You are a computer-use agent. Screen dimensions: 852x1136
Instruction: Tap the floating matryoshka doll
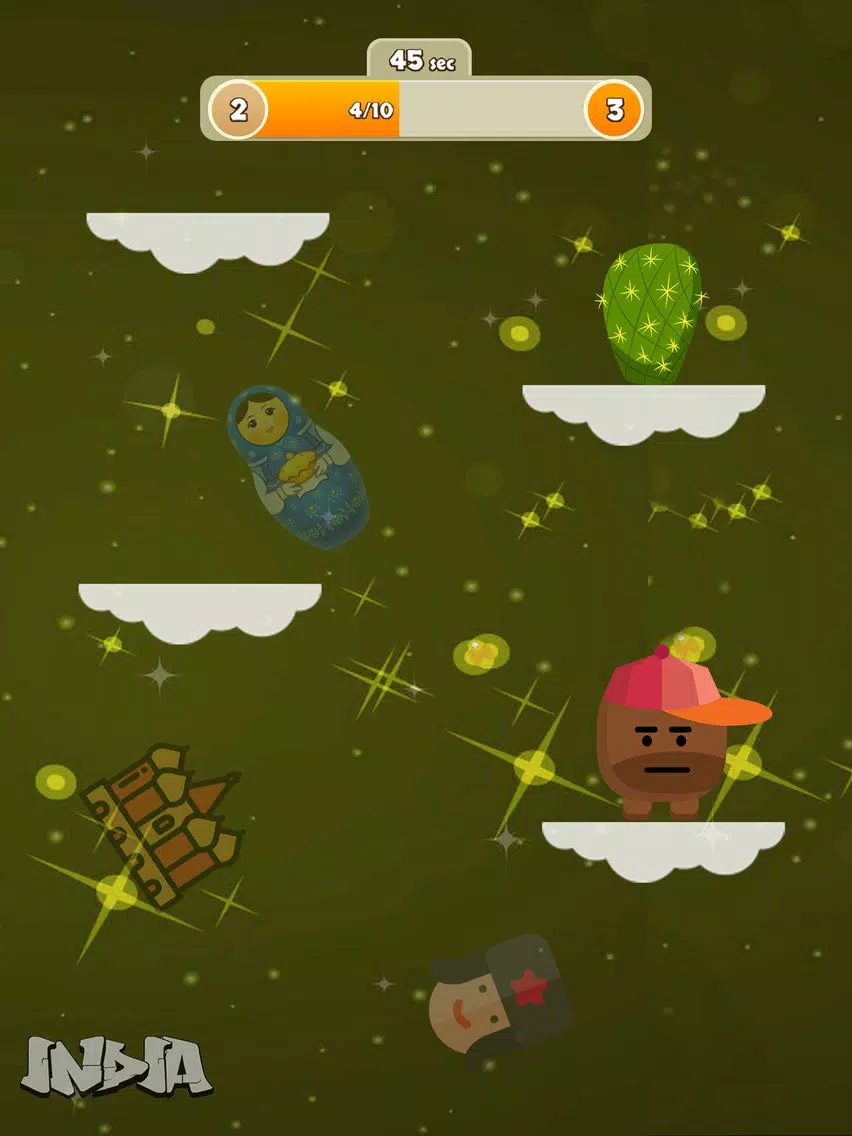click(x=297, y=466)
